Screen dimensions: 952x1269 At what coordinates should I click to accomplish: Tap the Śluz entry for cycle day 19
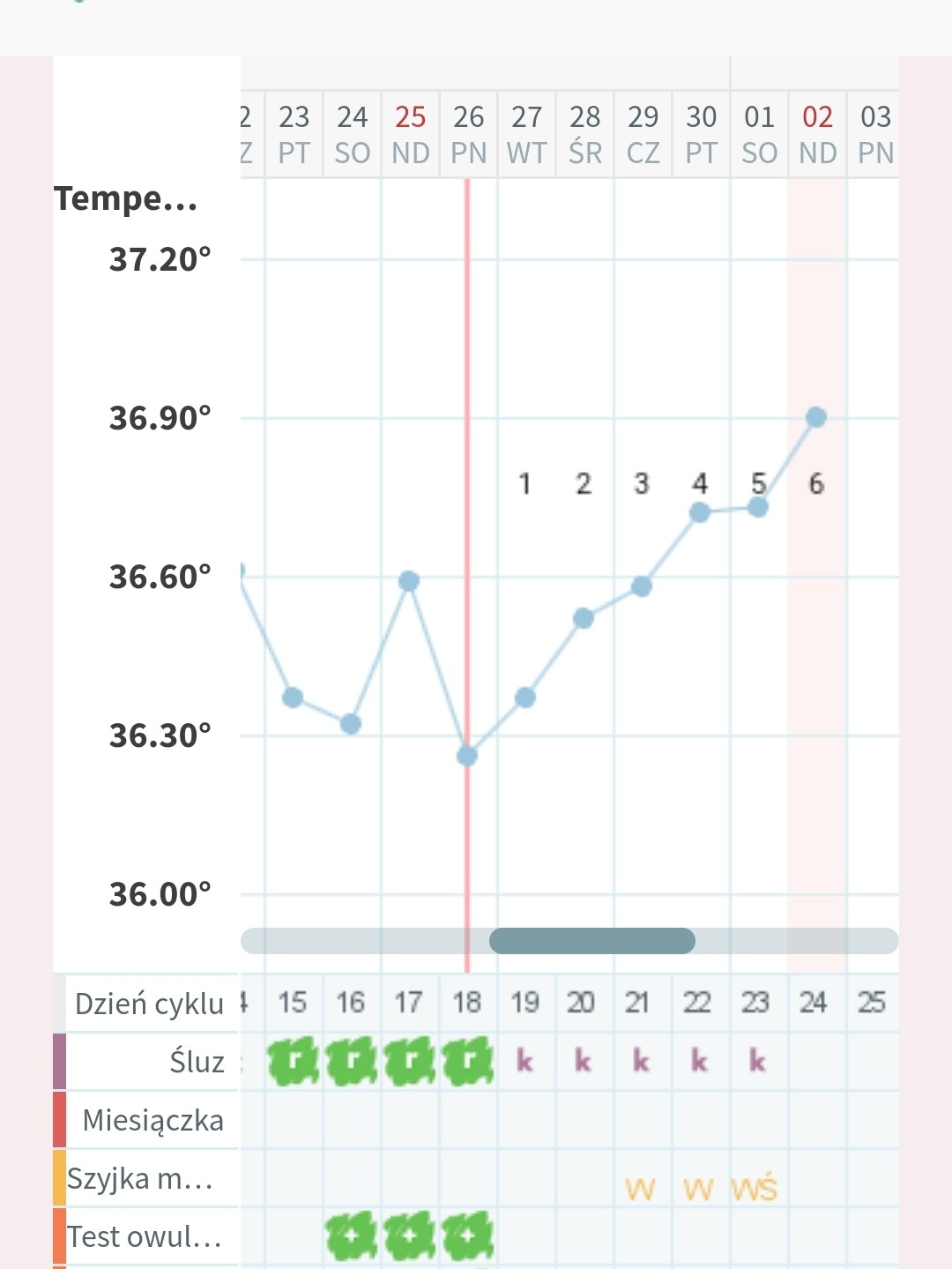pos(525,1061)
